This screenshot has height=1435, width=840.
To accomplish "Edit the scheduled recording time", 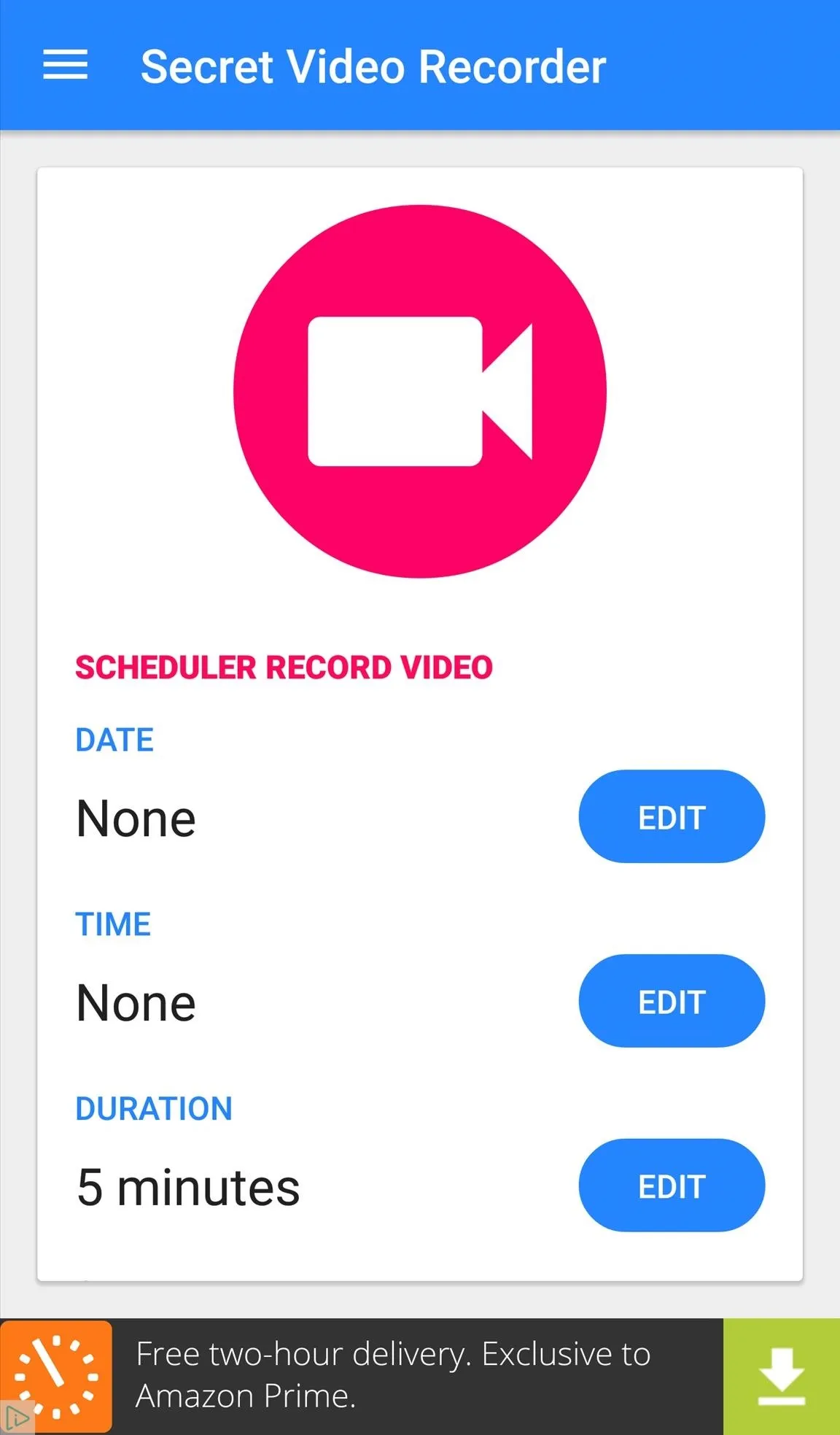I will (x=672, y=1001).
